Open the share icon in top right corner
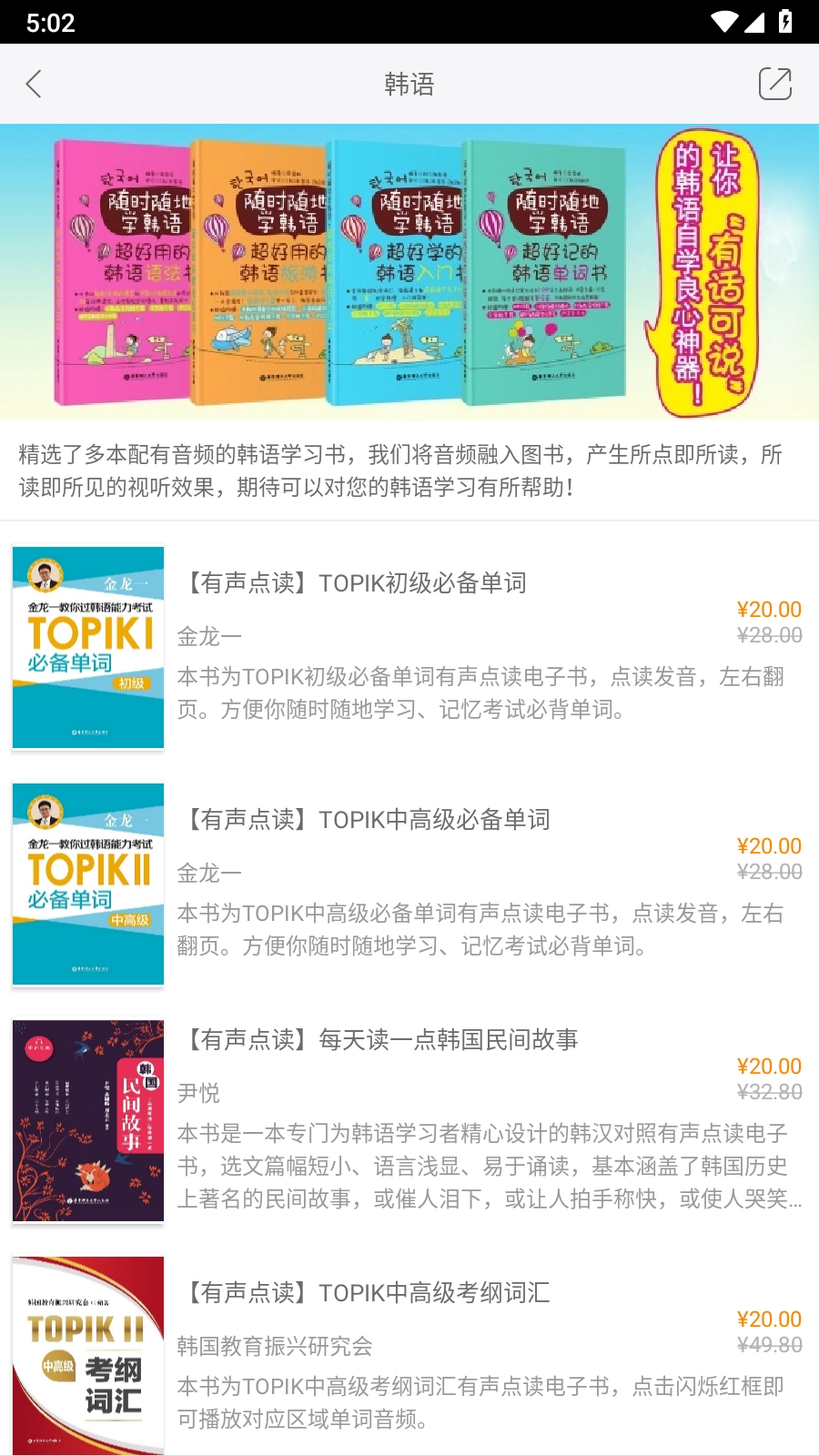The width and height of the screenshot is (819, 1456). [x=774, y=84]
